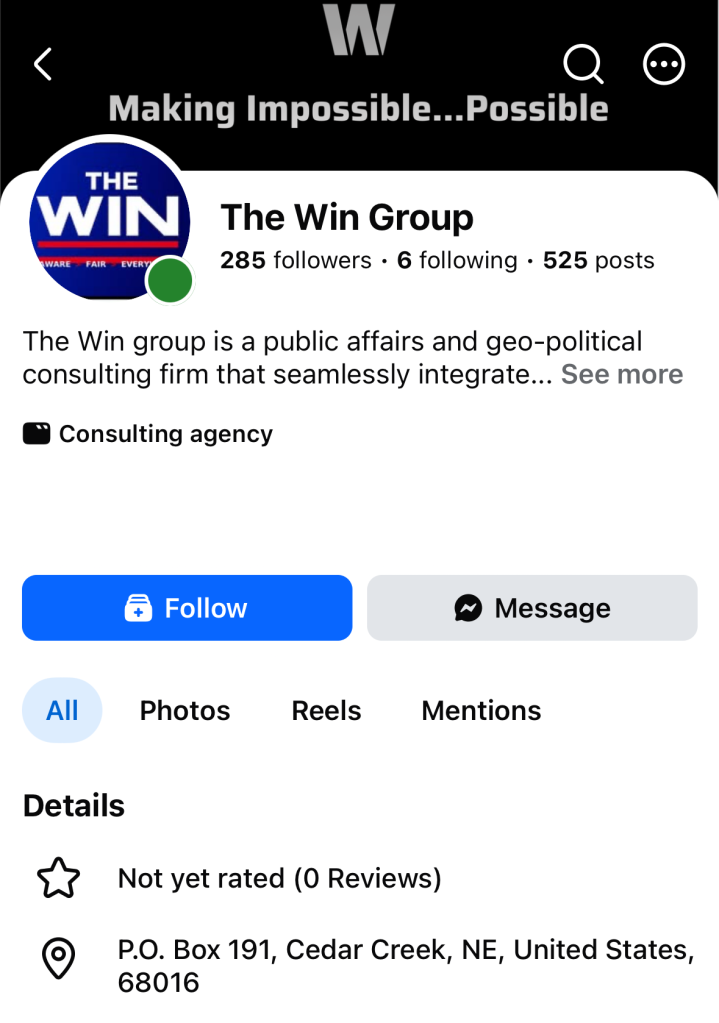
Task: Switch to the Reels tab
Action: coord(326,710)
